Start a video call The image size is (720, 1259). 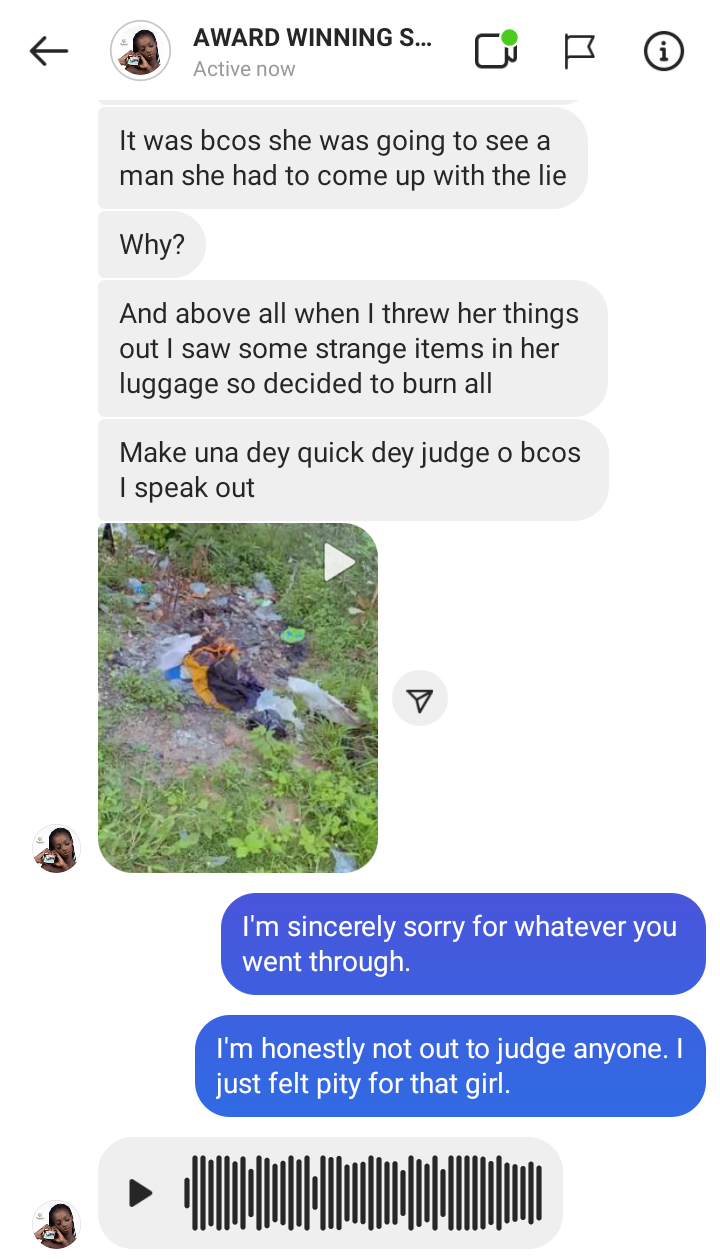point(496,50)
